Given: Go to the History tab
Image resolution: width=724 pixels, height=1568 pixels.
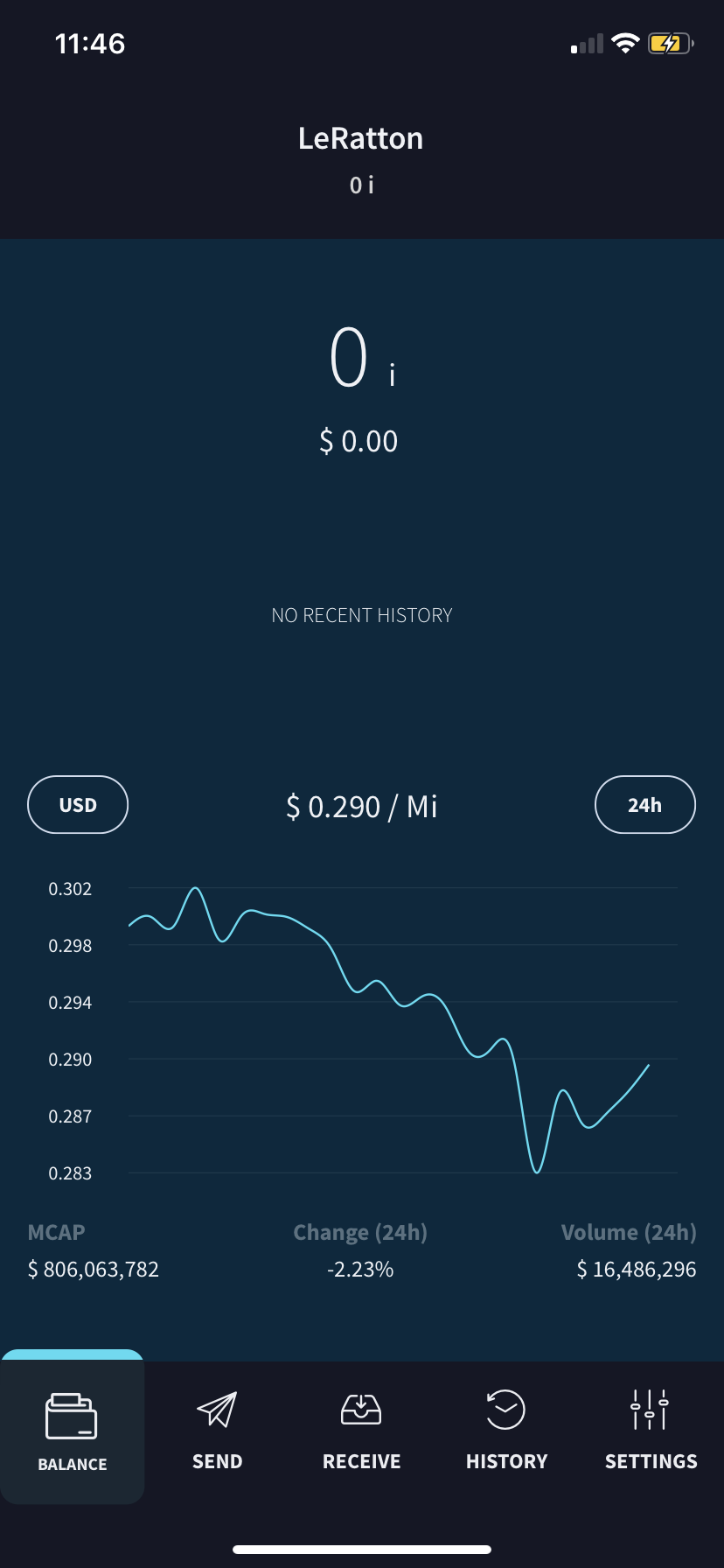Looking at the screenshot, I should point(506,1430).
